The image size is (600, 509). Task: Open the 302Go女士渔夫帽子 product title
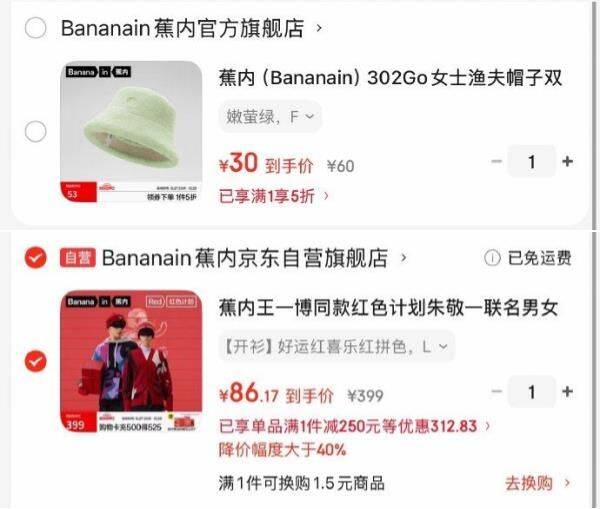coord(388,77)
